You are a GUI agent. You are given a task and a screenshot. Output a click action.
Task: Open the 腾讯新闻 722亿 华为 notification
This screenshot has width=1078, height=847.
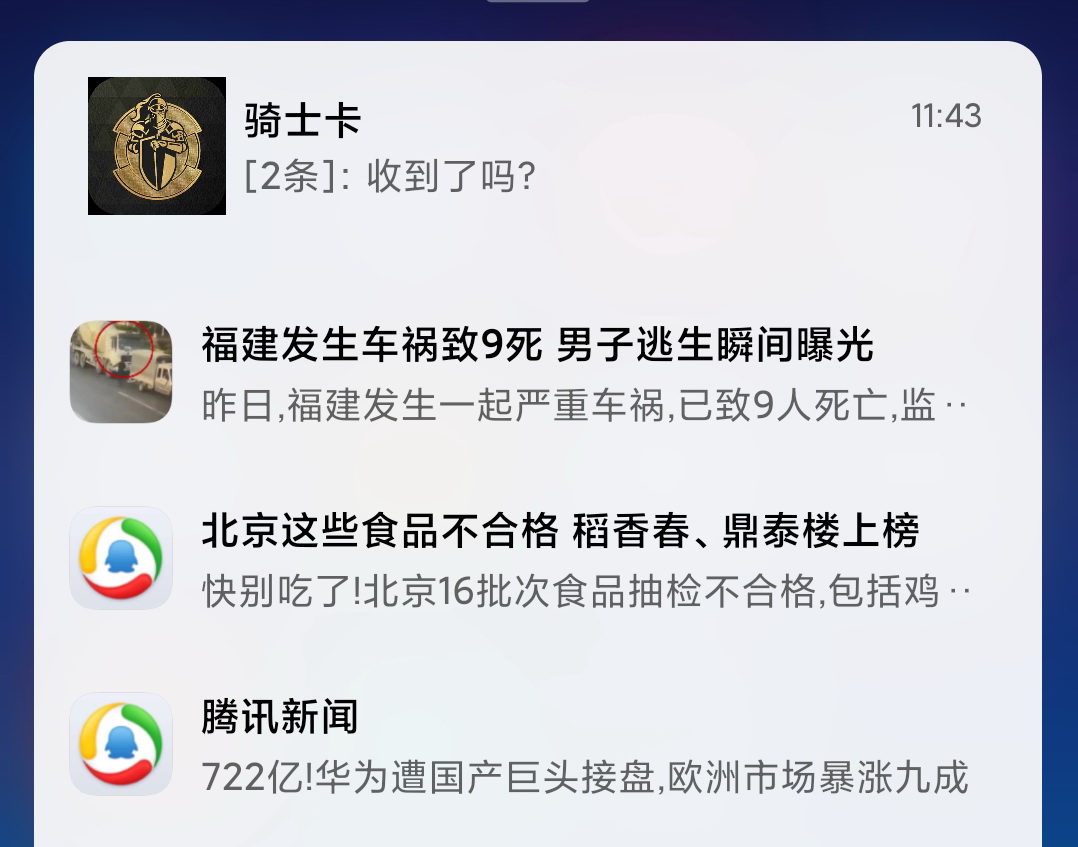tap(538, 745)
